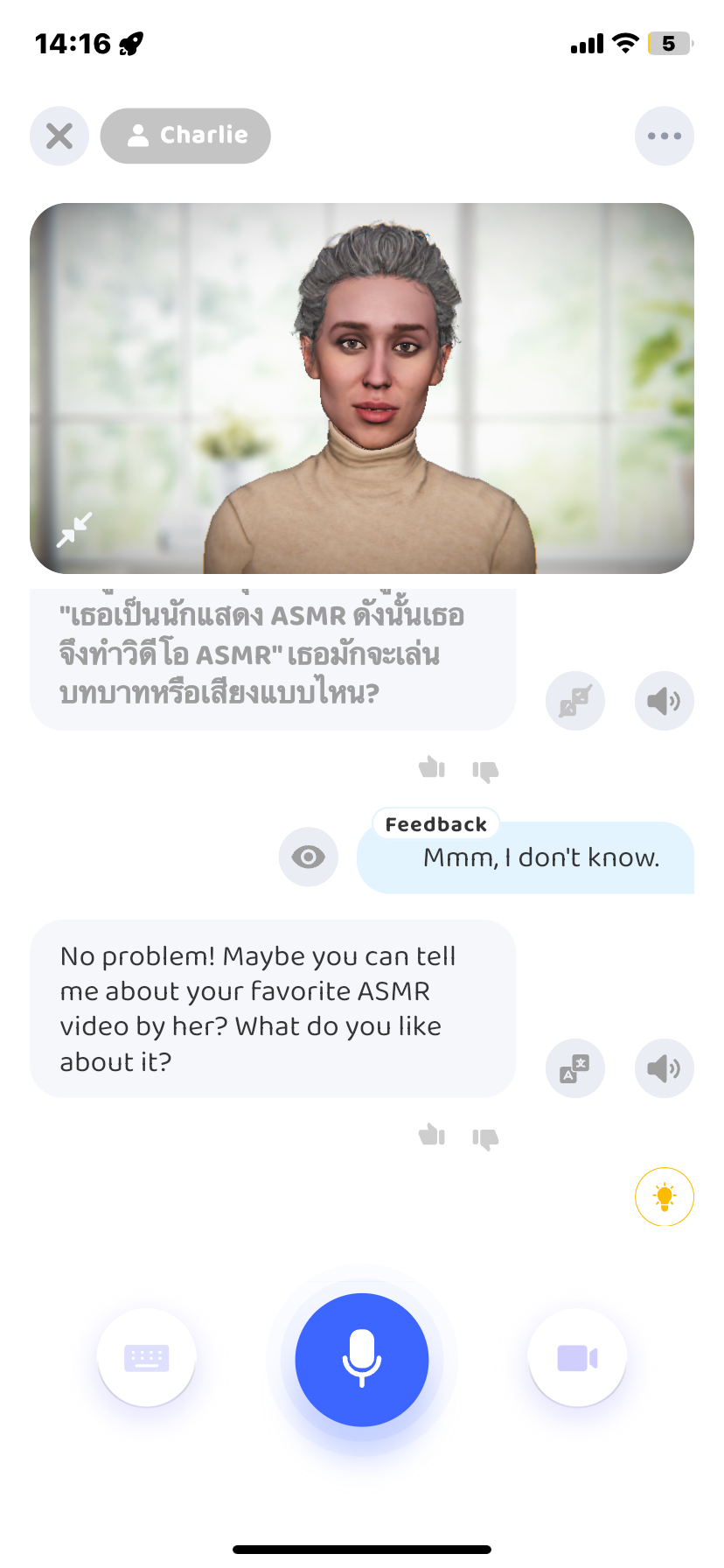Open the Charlie profile chip
Viewport: 724px width, 1568px height.
point(185,136)
